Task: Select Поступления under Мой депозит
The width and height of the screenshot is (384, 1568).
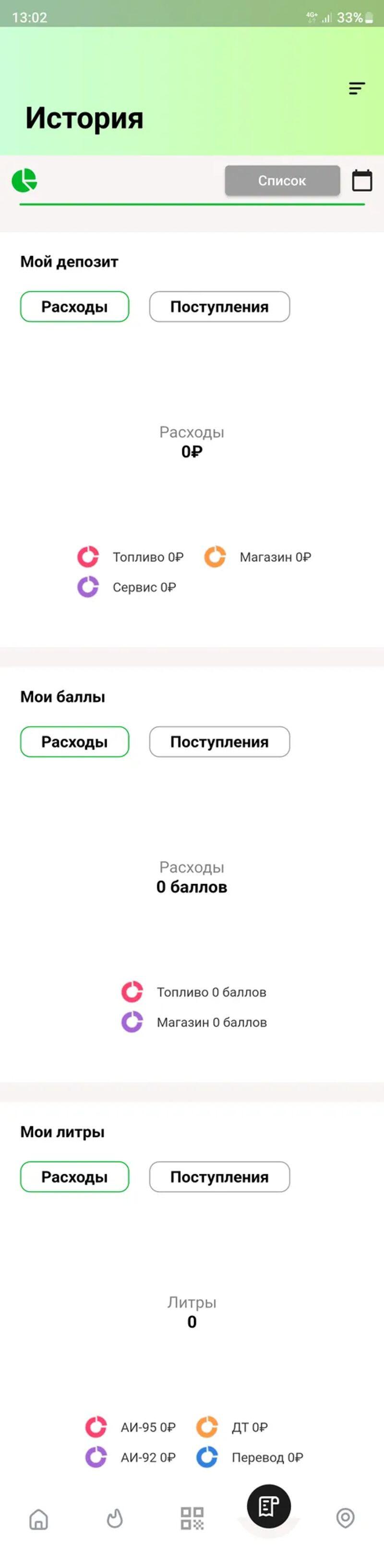Action: 219,307
